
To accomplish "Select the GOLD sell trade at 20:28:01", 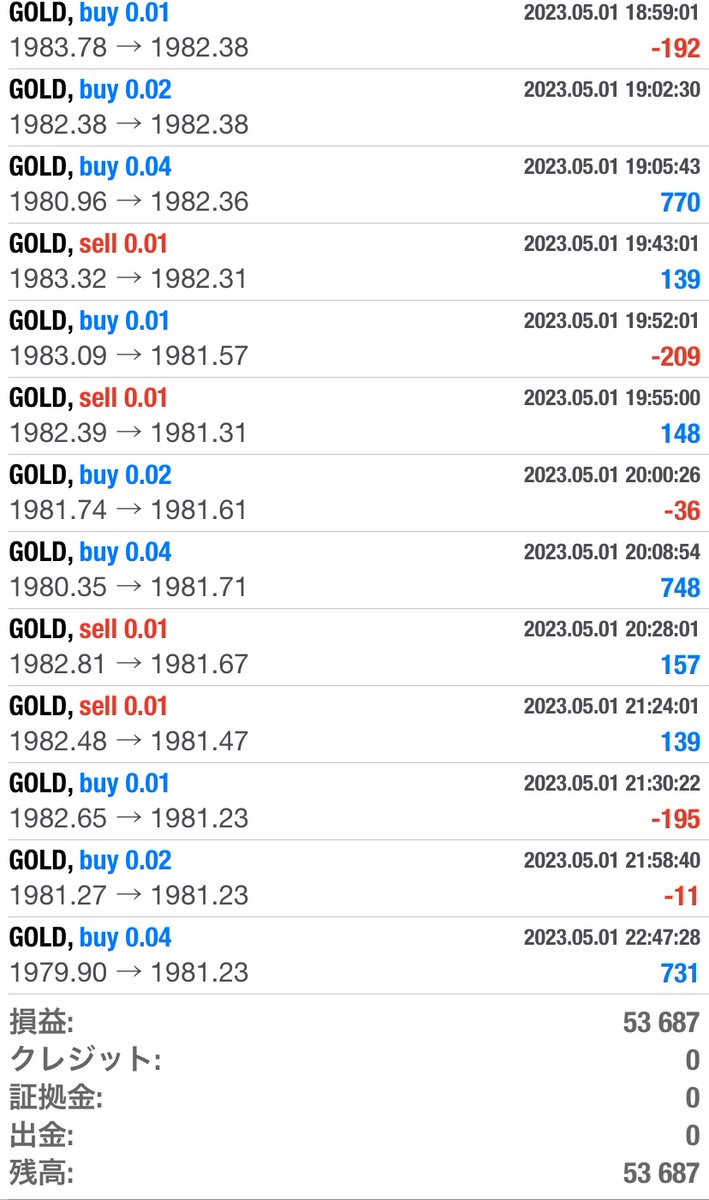I will click(354, 646).
